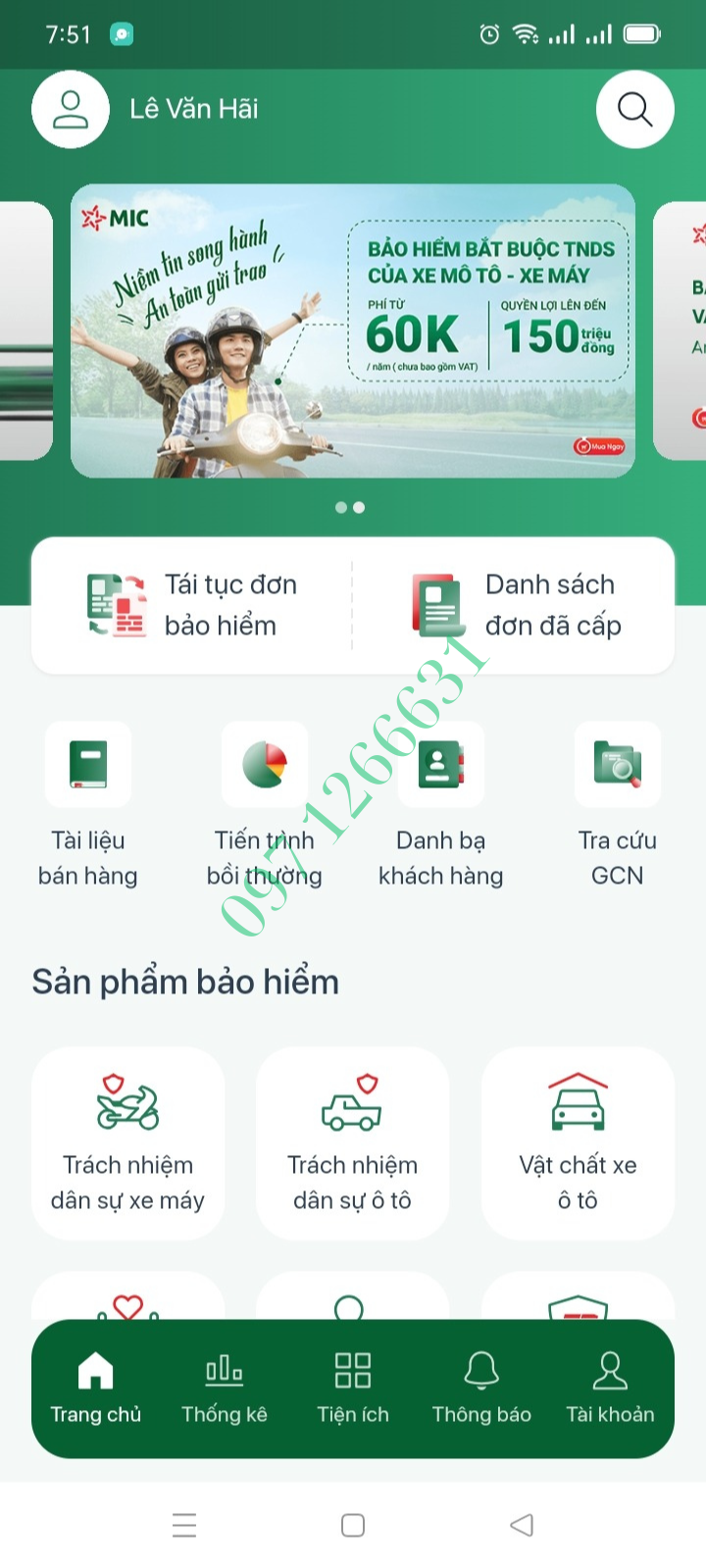Screen dimensions: 706x1568
Task: Open Tra cứu GCN
Action: 617,804
